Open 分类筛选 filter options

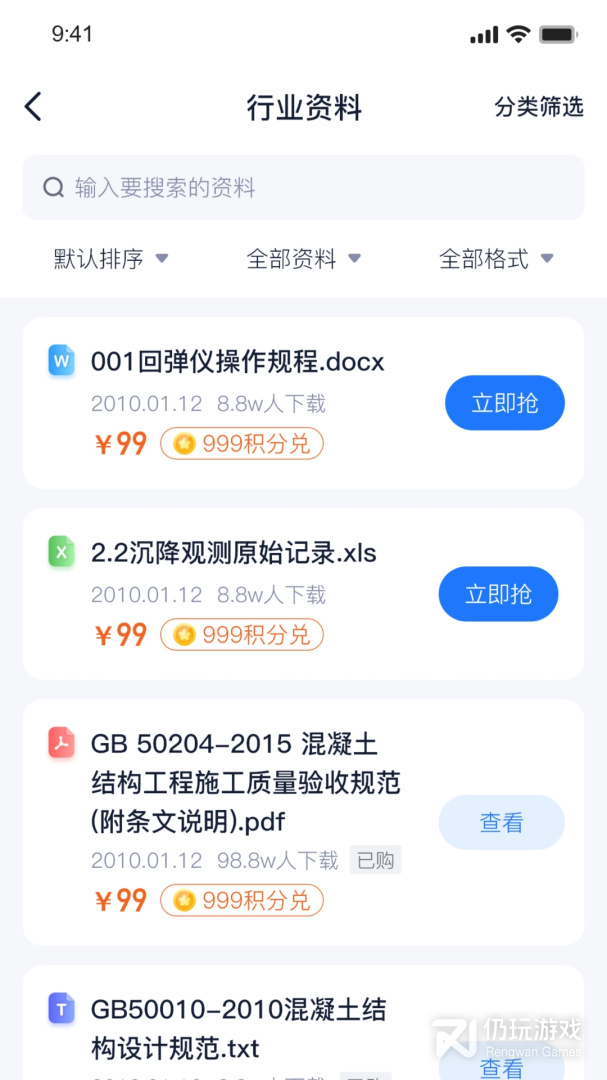(538, 107)
